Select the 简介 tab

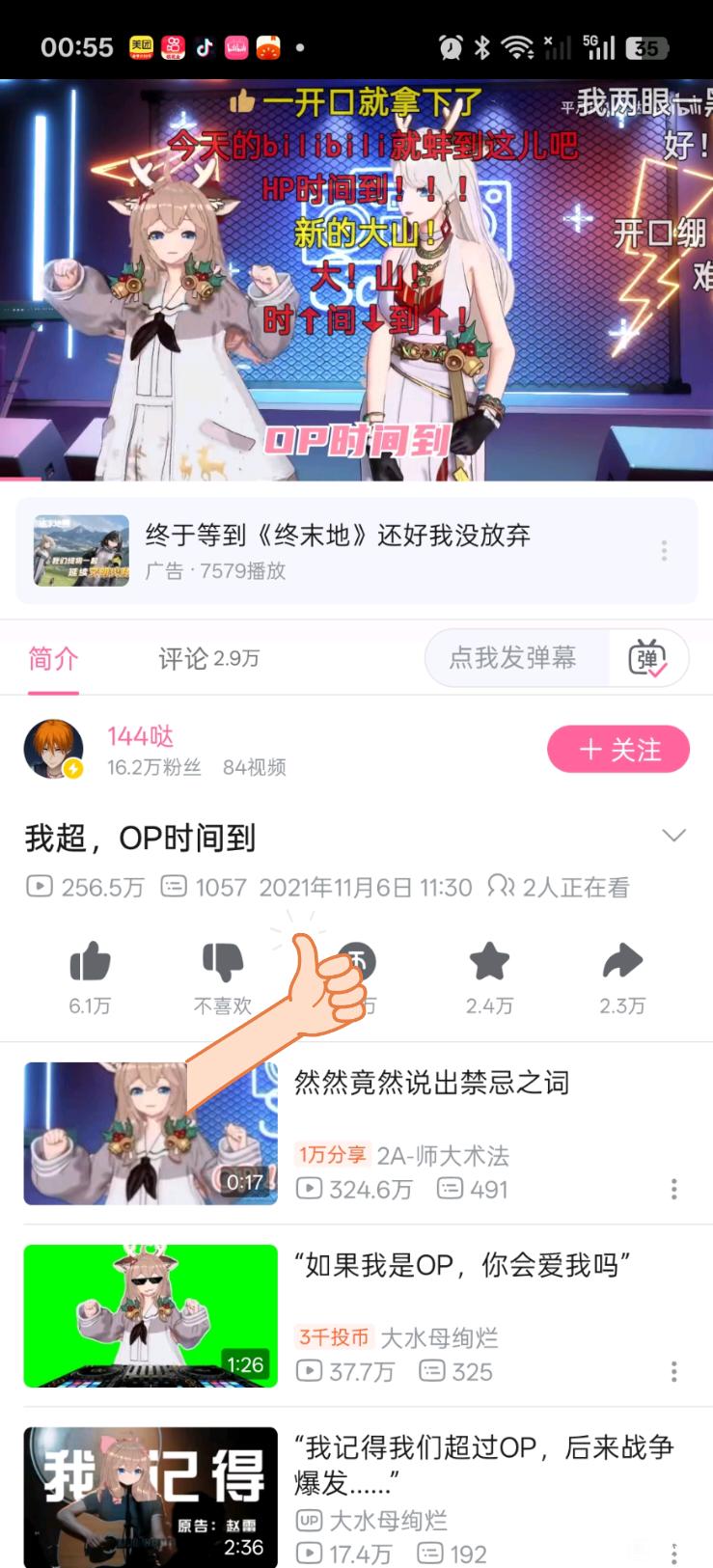click(53, 659)
